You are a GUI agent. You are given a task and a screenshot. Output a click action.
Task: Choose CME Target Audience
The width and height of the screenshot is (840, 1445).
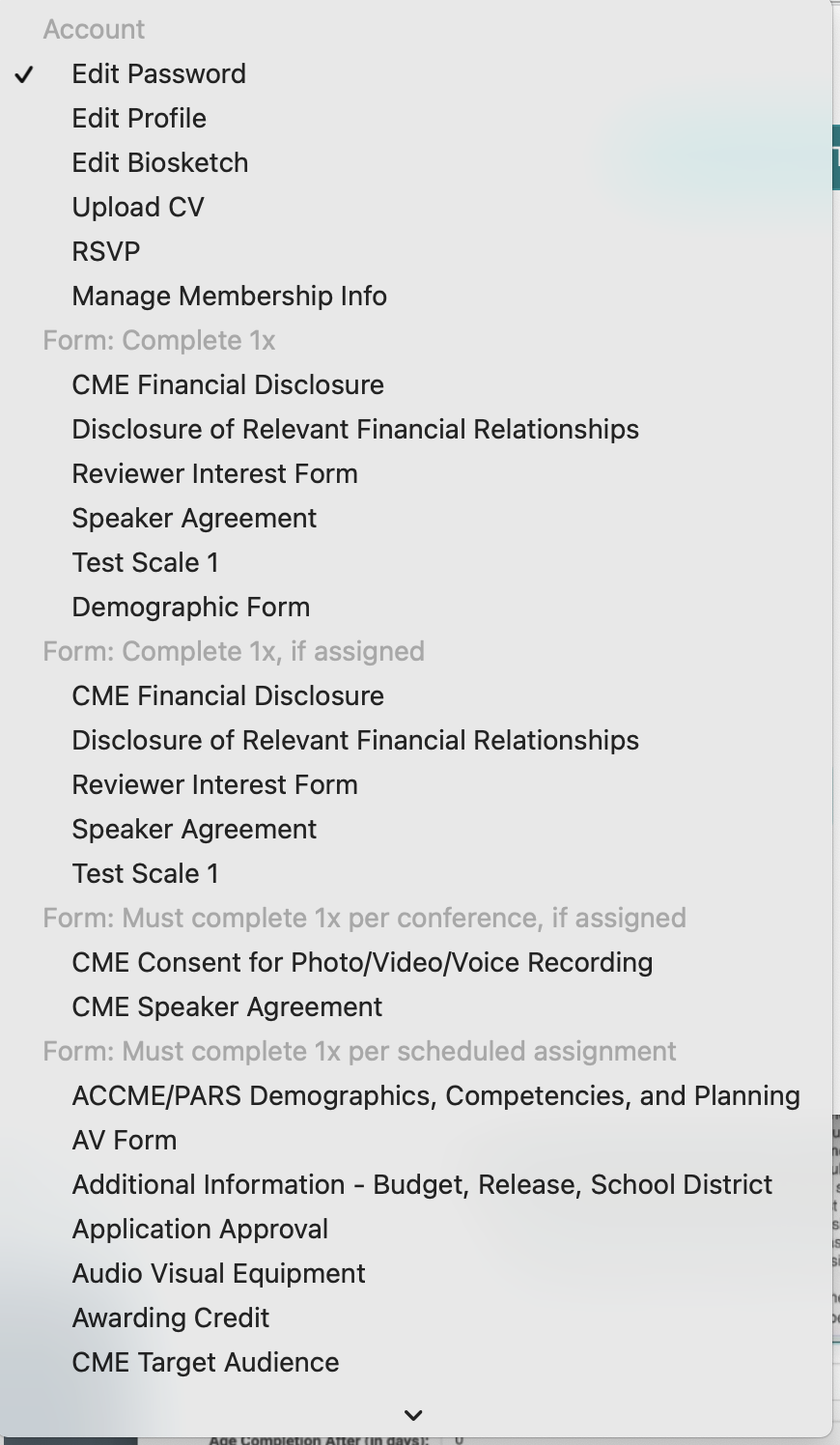(x=206, y=1363)
